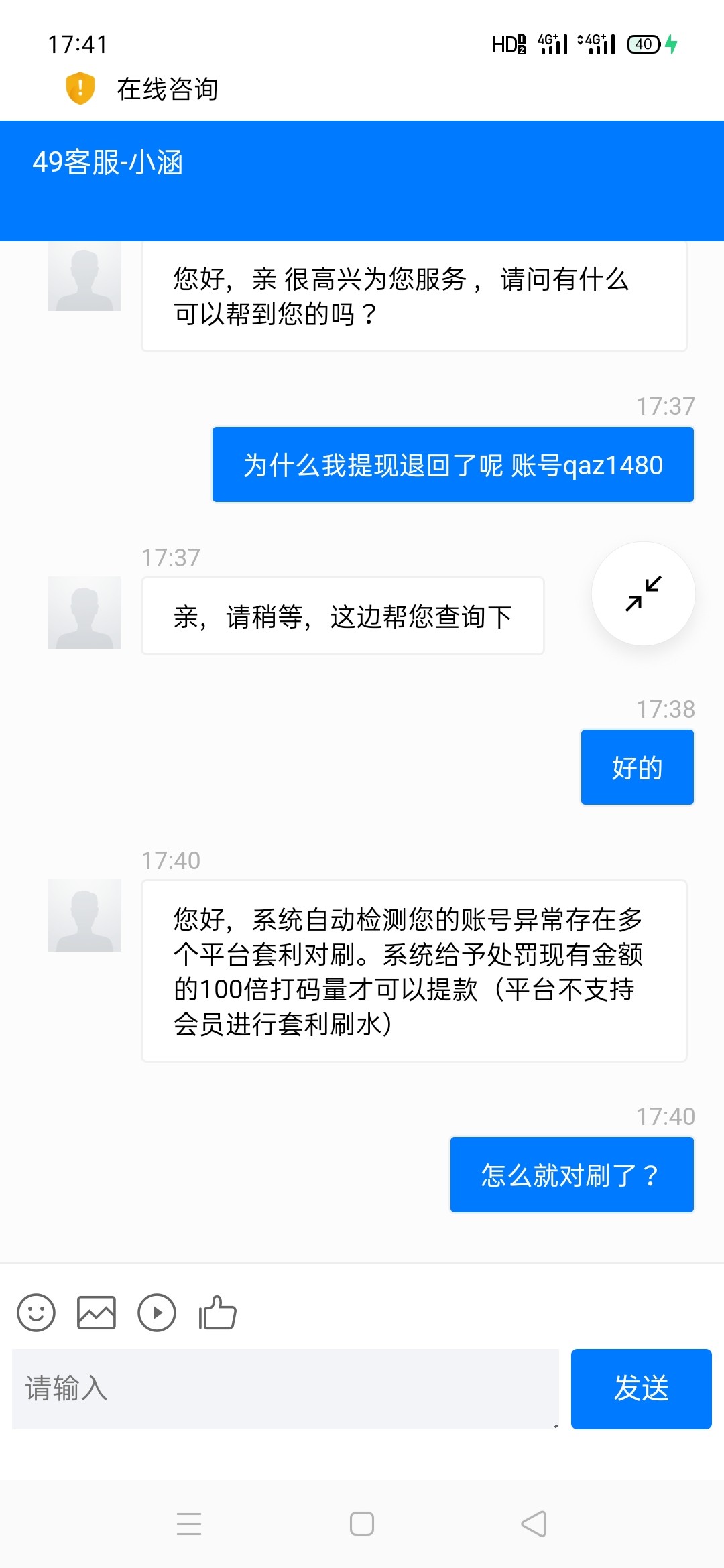
Task: Open the emoji picker icon
Action: 37,1311
